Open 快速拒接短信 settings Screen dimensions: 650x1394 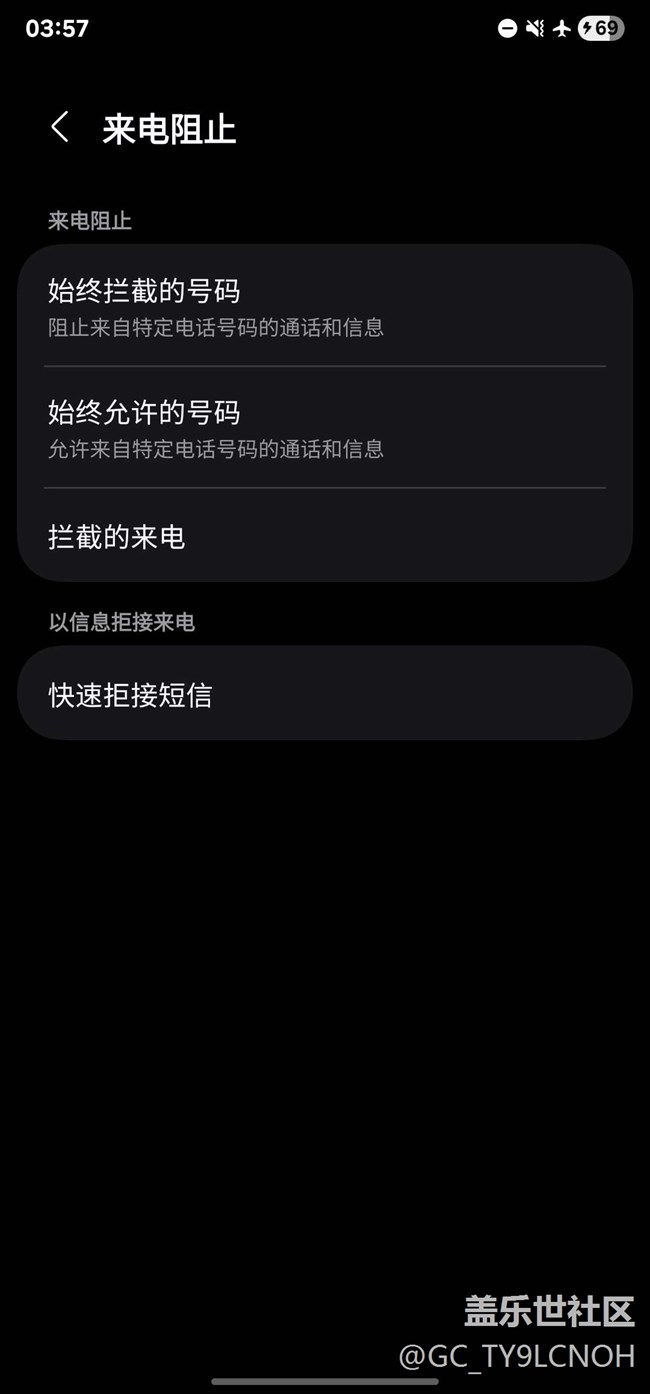tap(324, 694)
